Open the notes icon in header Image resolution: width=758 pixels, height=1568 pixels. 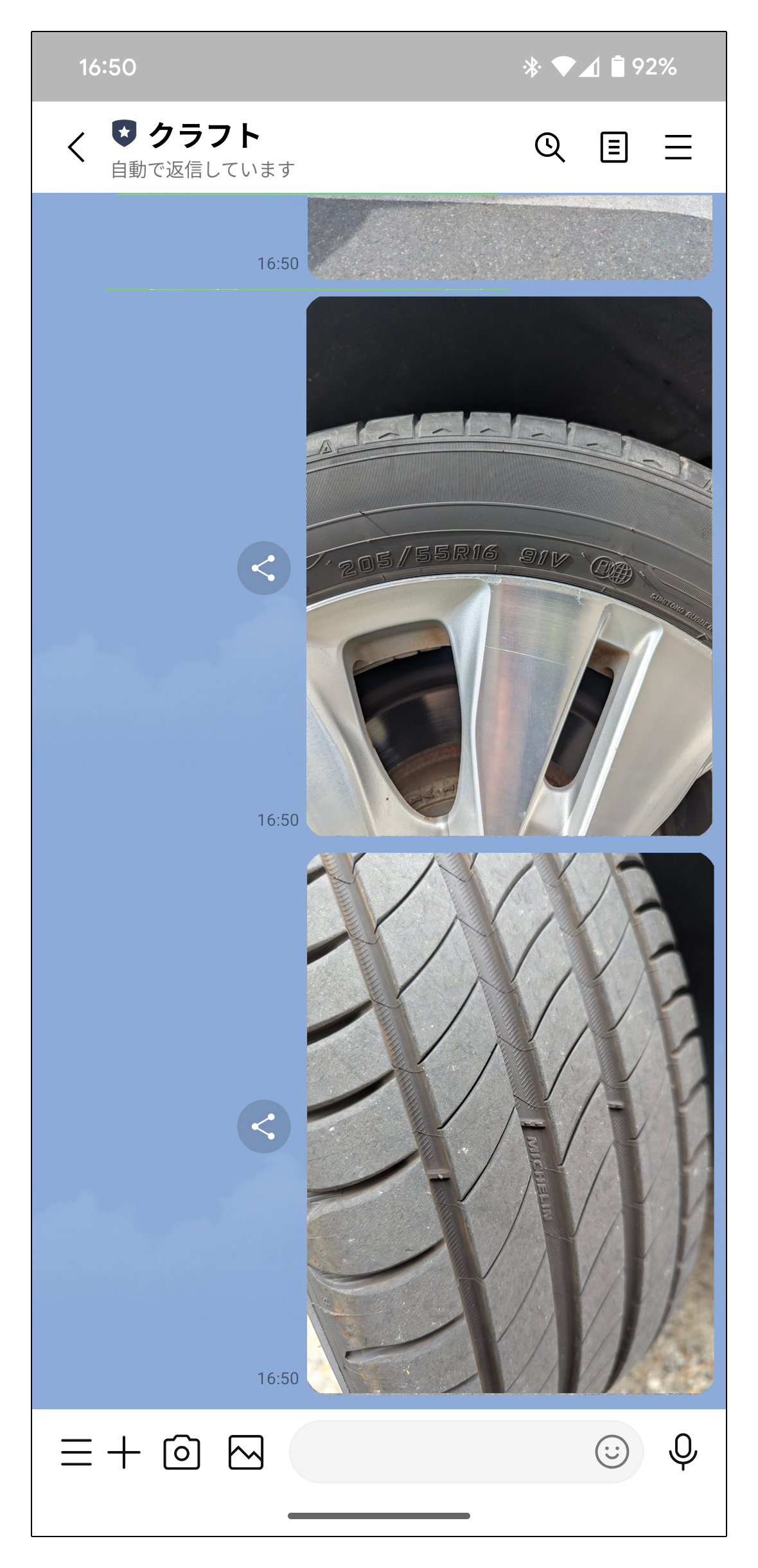[x=613, y=147]
